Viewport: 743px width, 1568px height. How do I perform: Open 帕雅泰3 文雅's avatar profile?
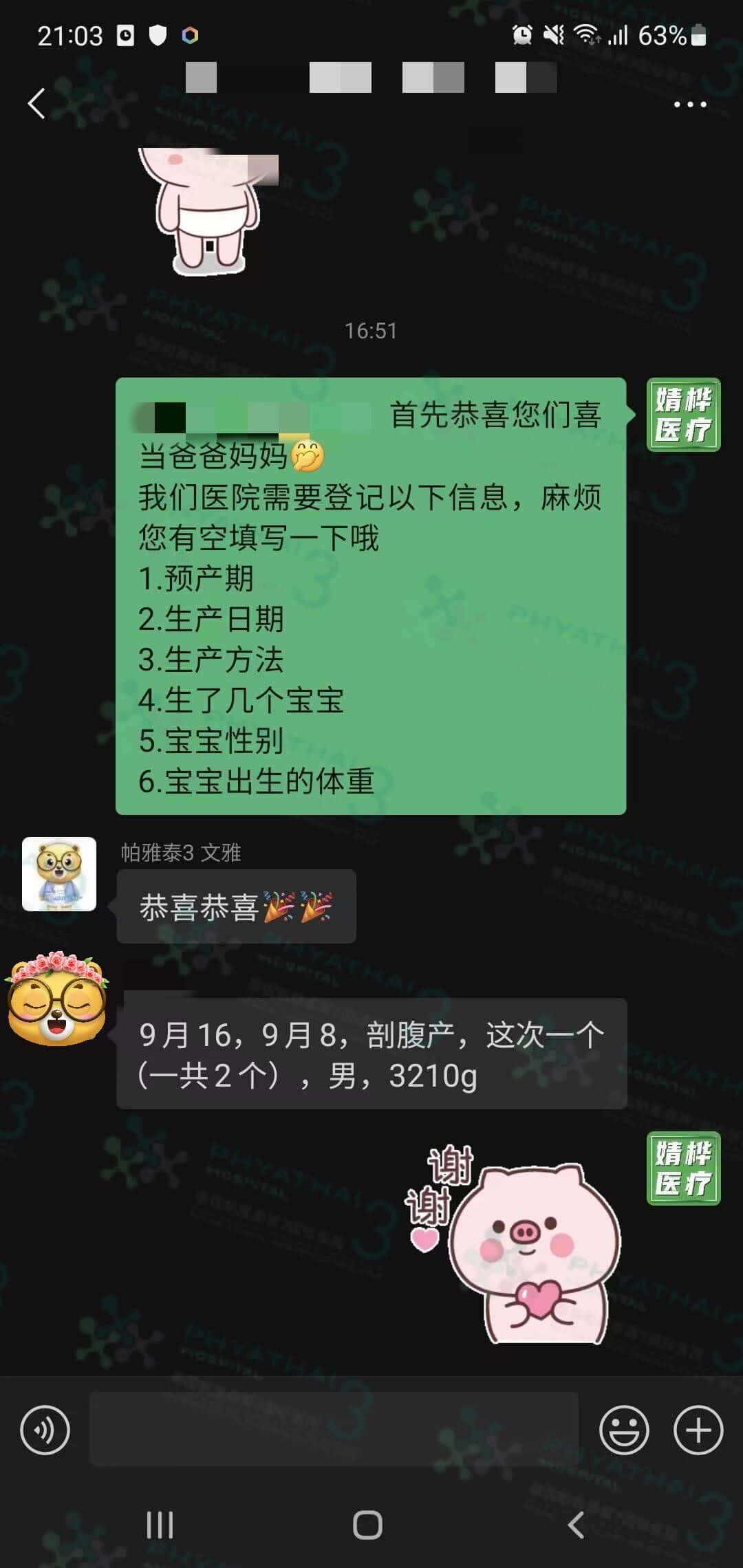point(59,874)
